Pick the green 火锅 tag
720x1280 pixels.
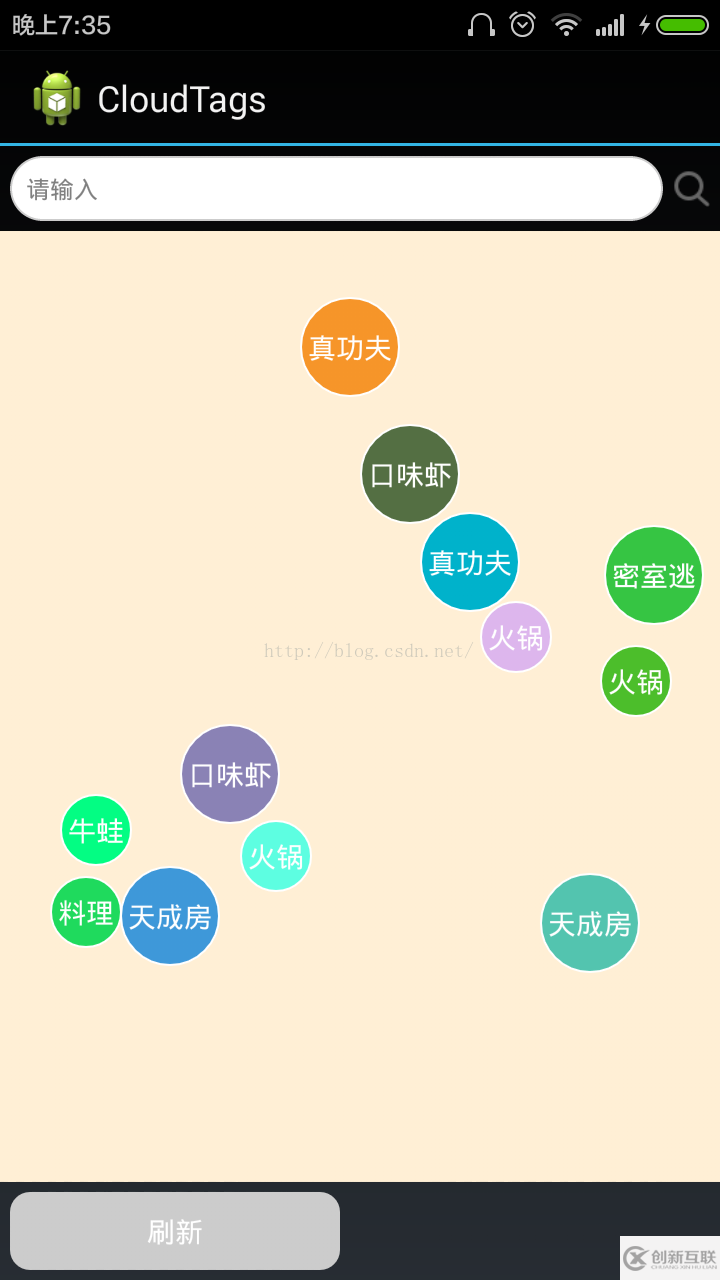pyautogui.click(x=636, y=681)
